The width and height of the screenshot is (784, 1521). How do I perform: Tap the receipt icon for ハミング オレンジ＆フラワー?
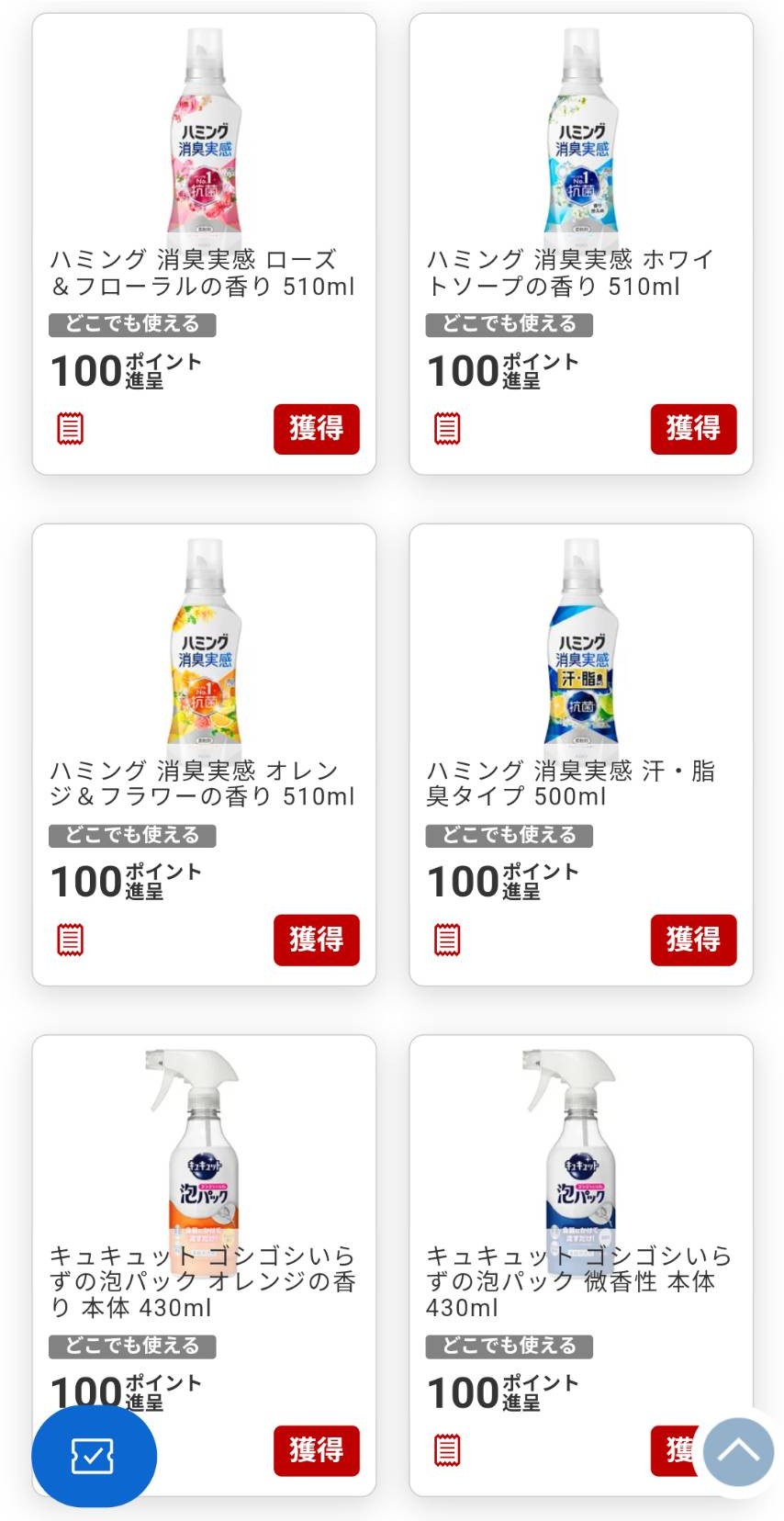coord(71,940)
